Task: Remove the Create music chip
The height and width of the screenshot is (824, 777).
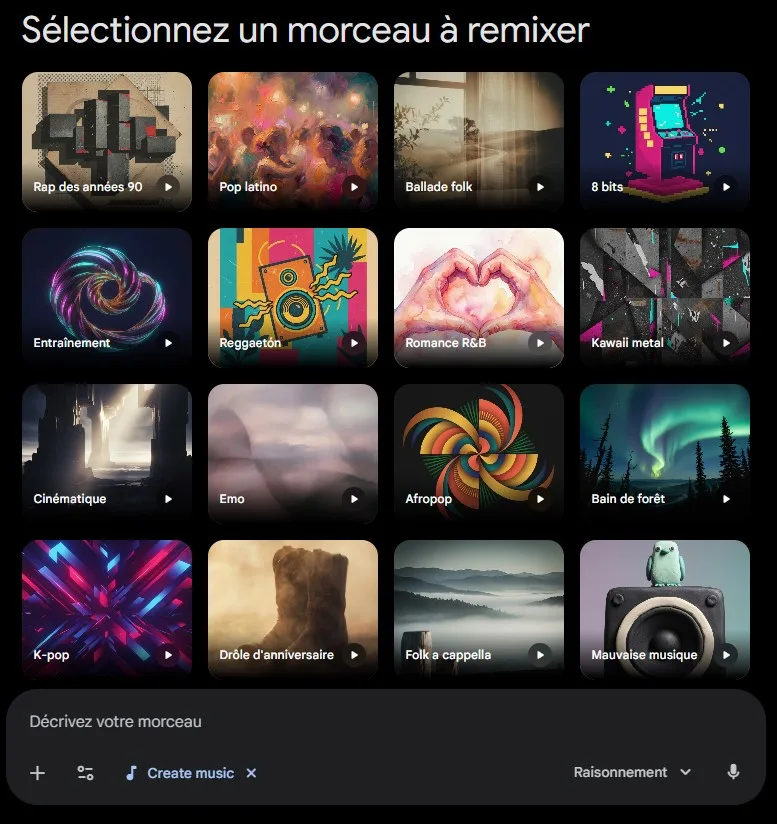Action: pyautogui.click(x=252, y=773)
